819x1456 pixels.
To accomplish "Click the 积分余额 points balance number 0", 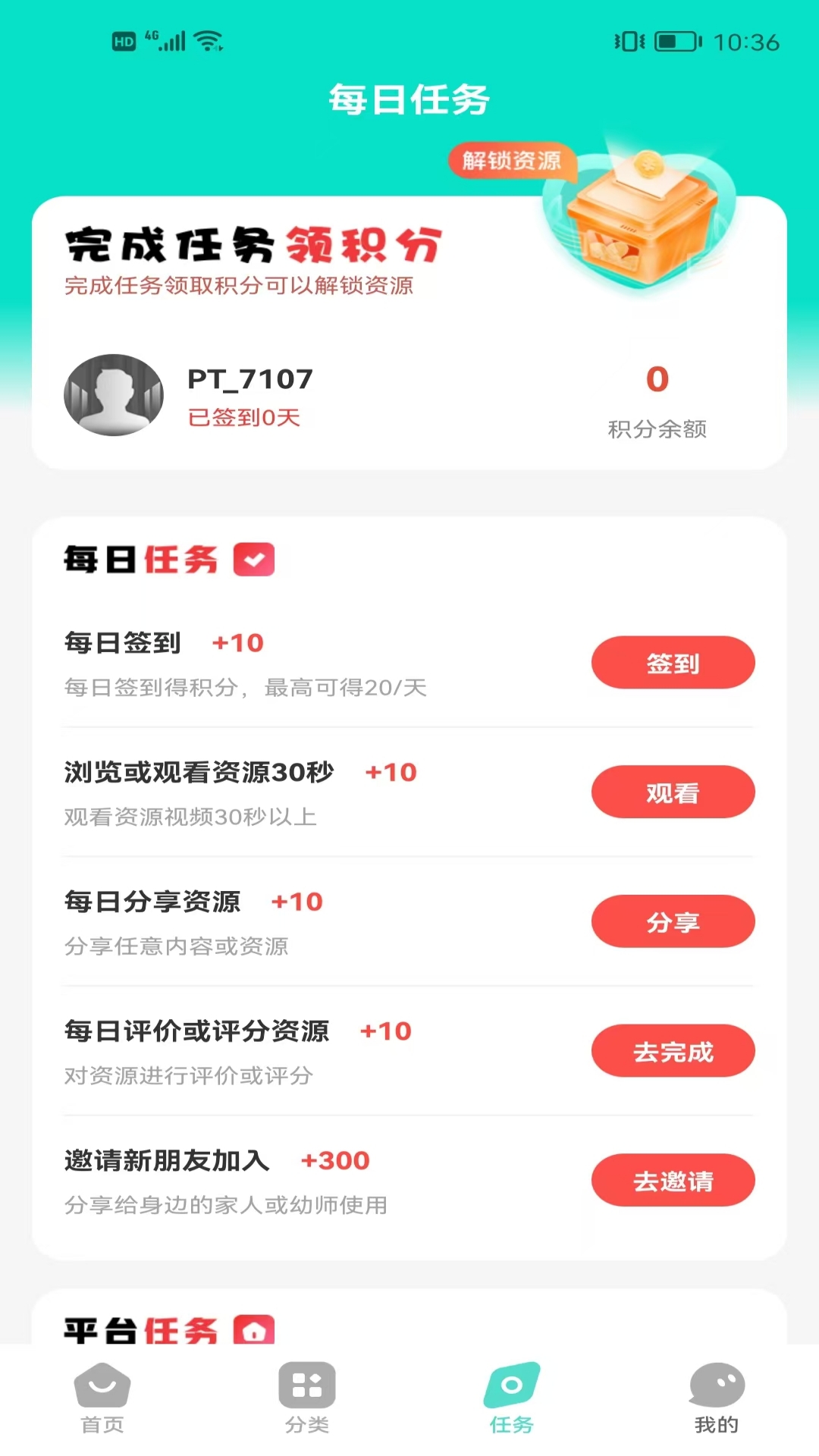I will 656,381.
